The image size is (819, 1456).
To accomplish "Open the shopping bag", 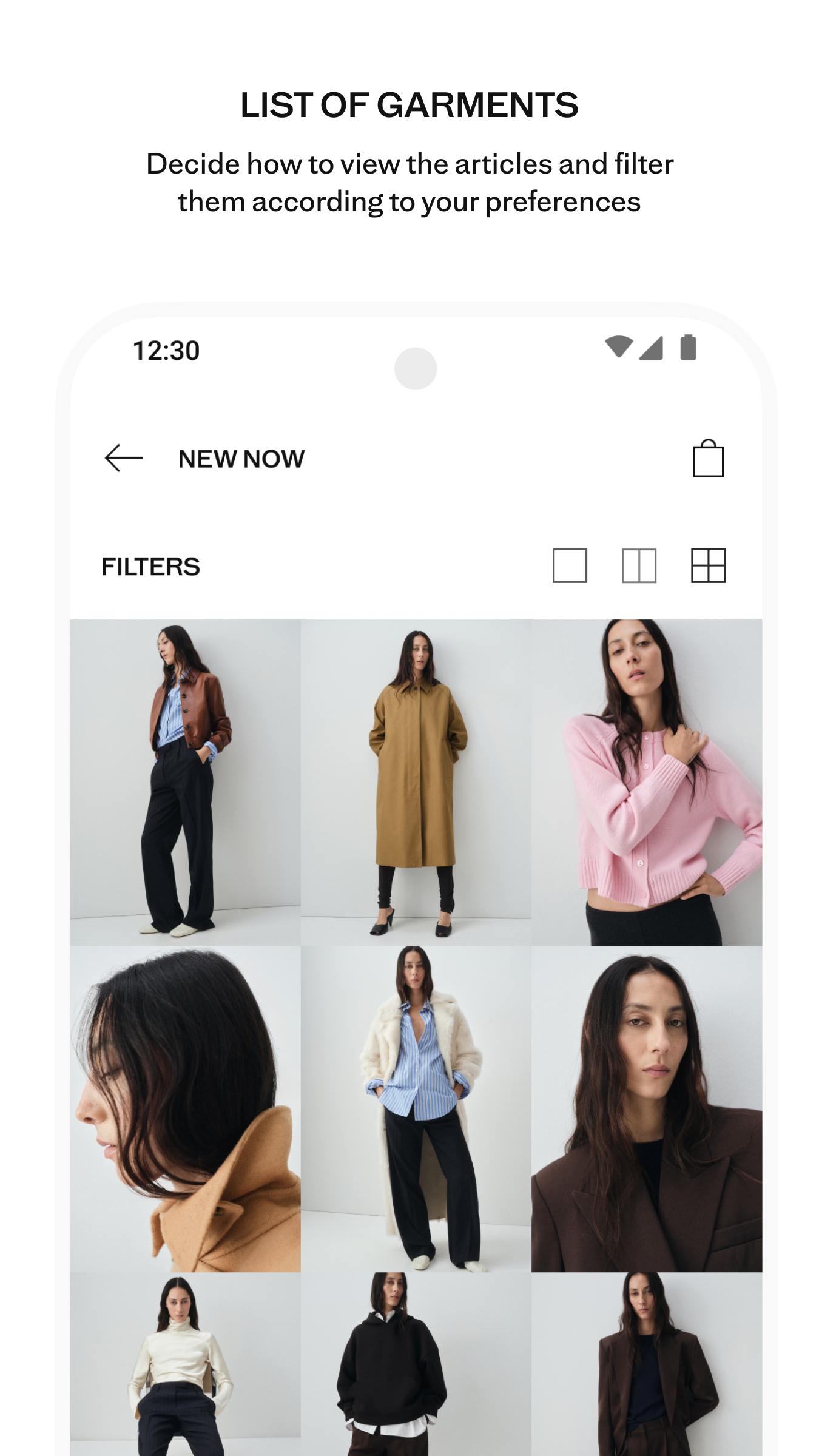I will click(x=709, y=459).
